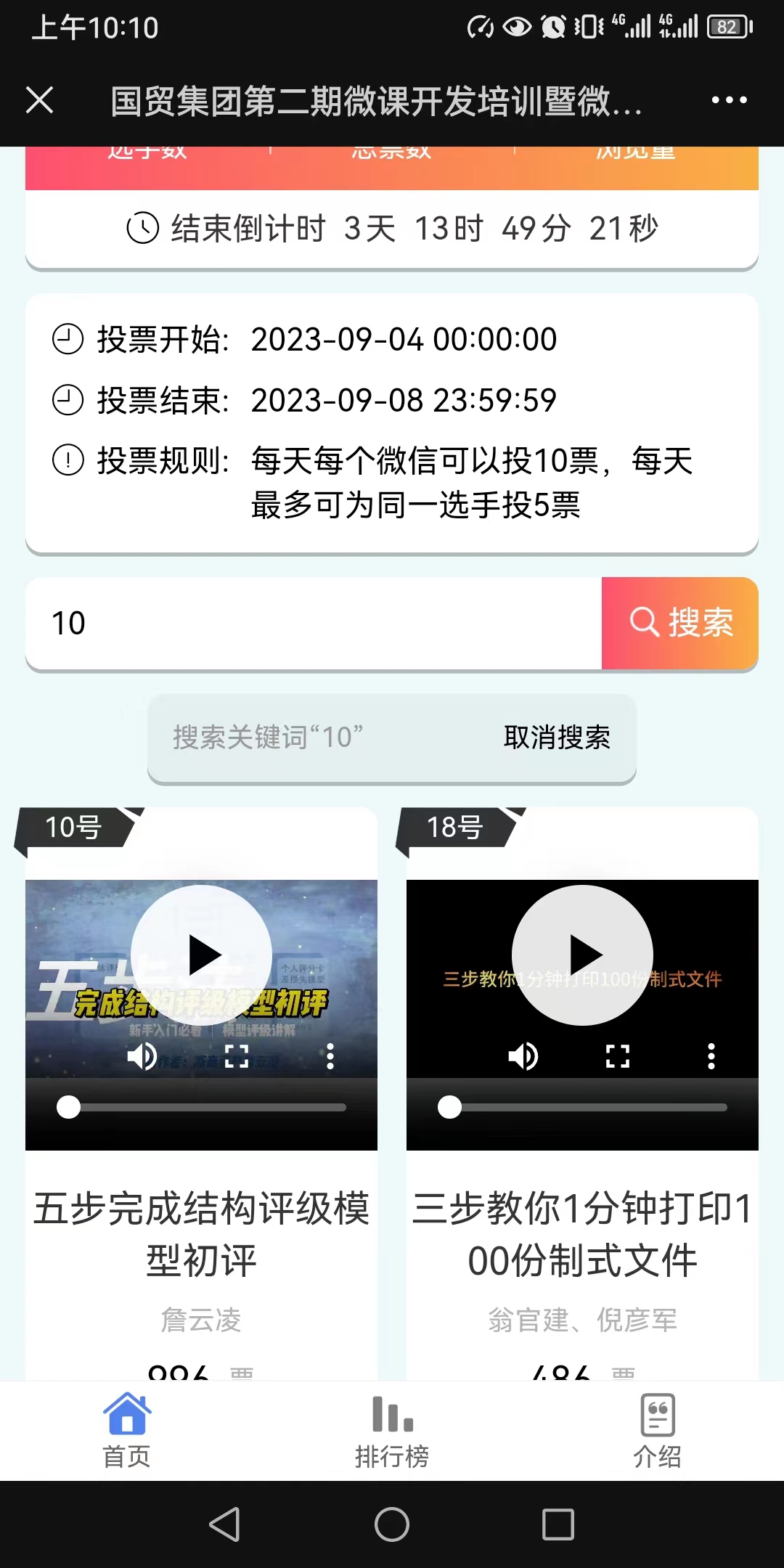
Task: Cancel search via 取消搜索
Action: 557,738
